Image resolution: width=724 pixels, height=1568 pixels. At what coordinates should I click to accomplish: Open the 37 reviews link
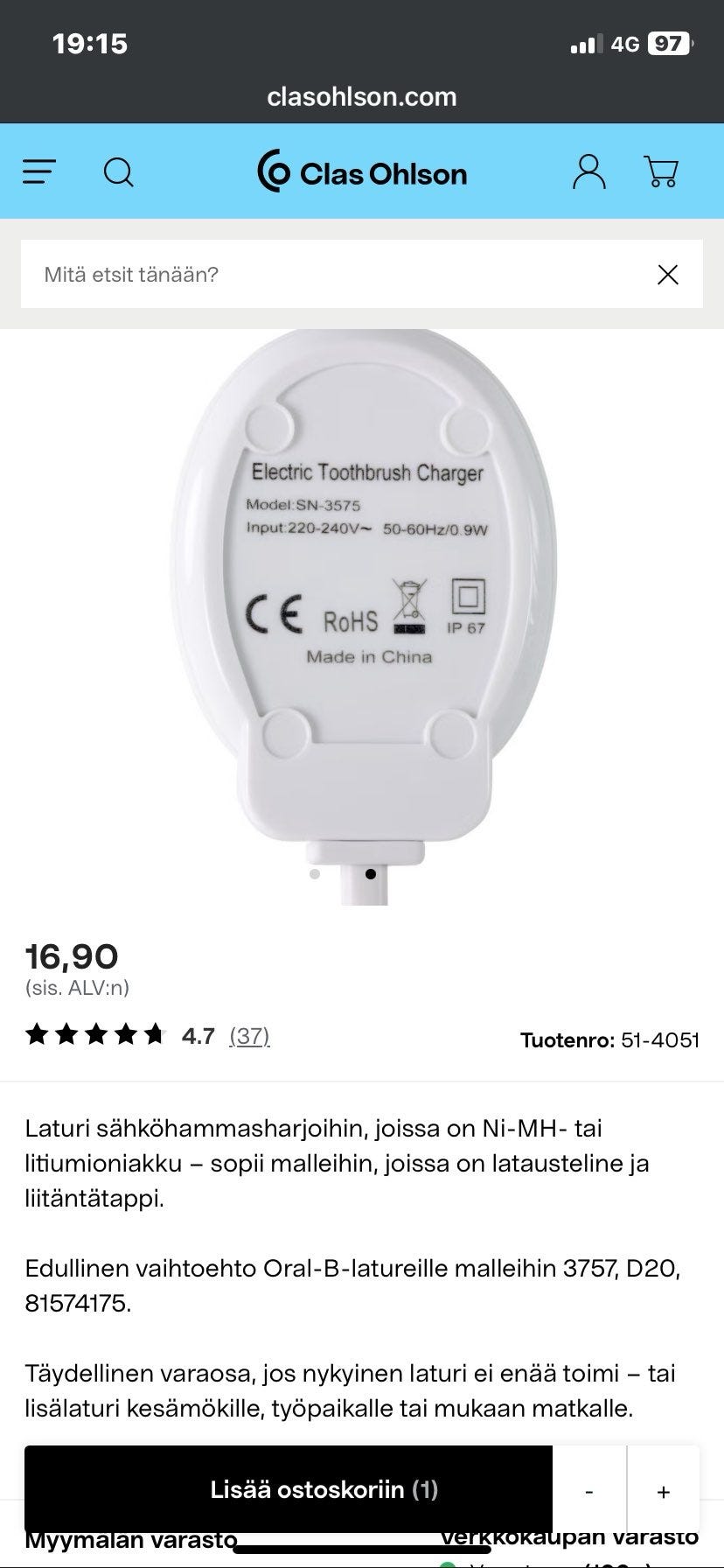(249, 1036)
